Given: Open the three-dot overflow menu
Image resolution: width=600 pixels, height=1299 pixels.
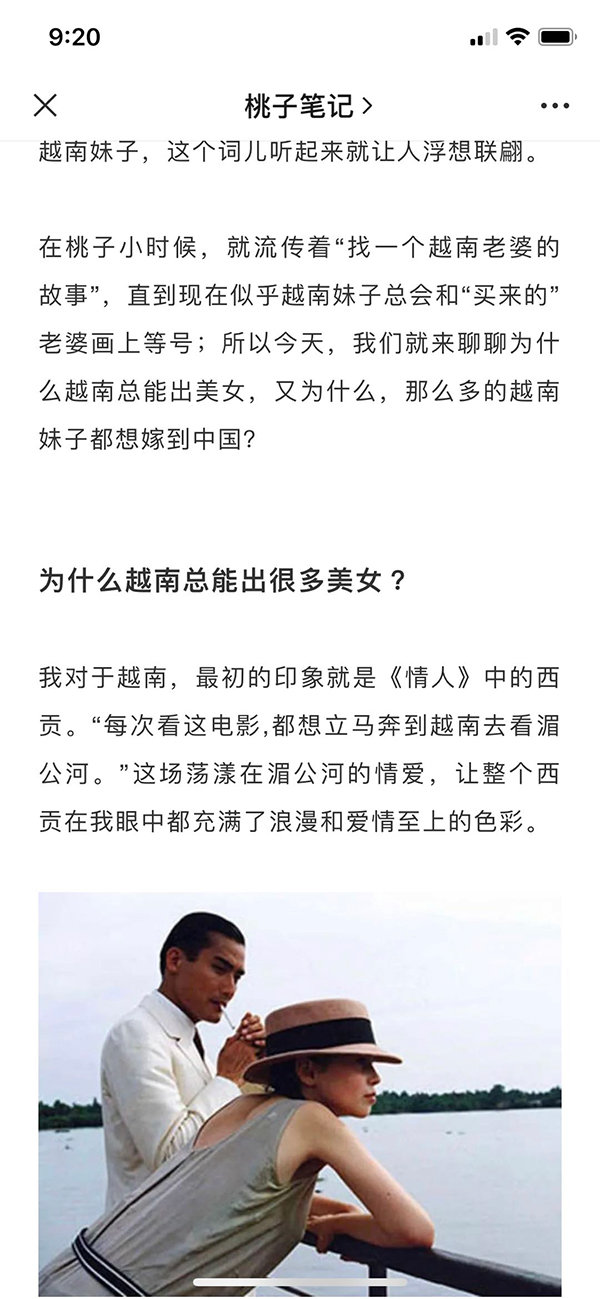Looking at the screenshot, I should (554, 105).
